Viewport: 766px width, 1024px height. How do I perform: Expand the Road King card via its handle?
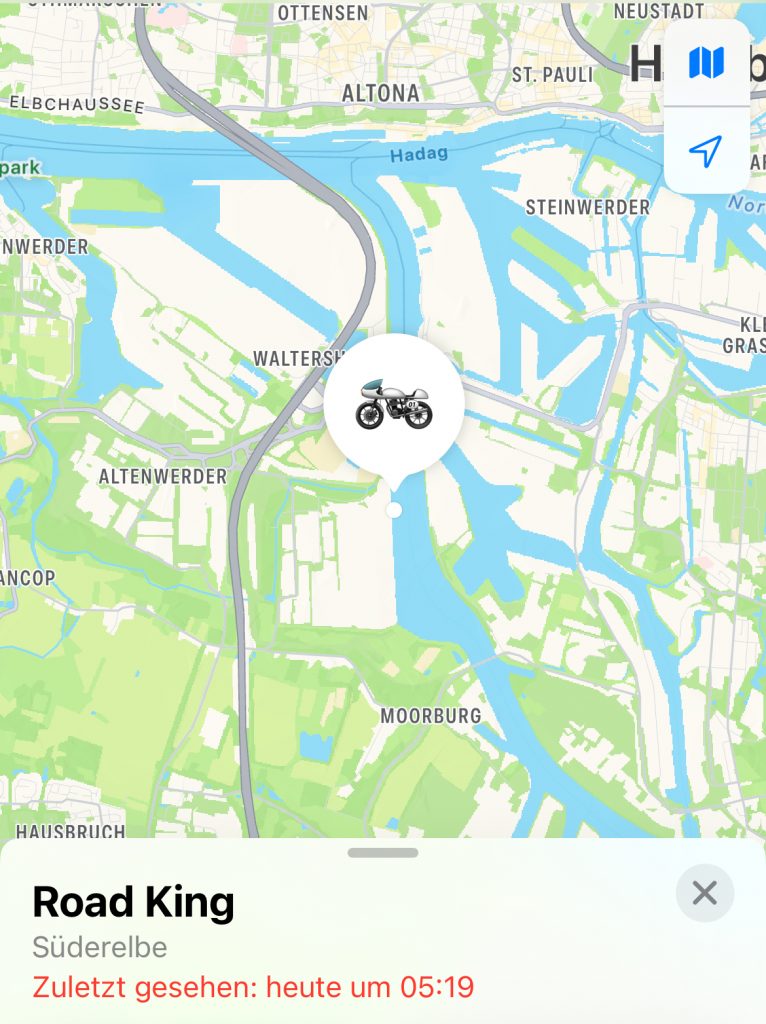click(383, 853)
